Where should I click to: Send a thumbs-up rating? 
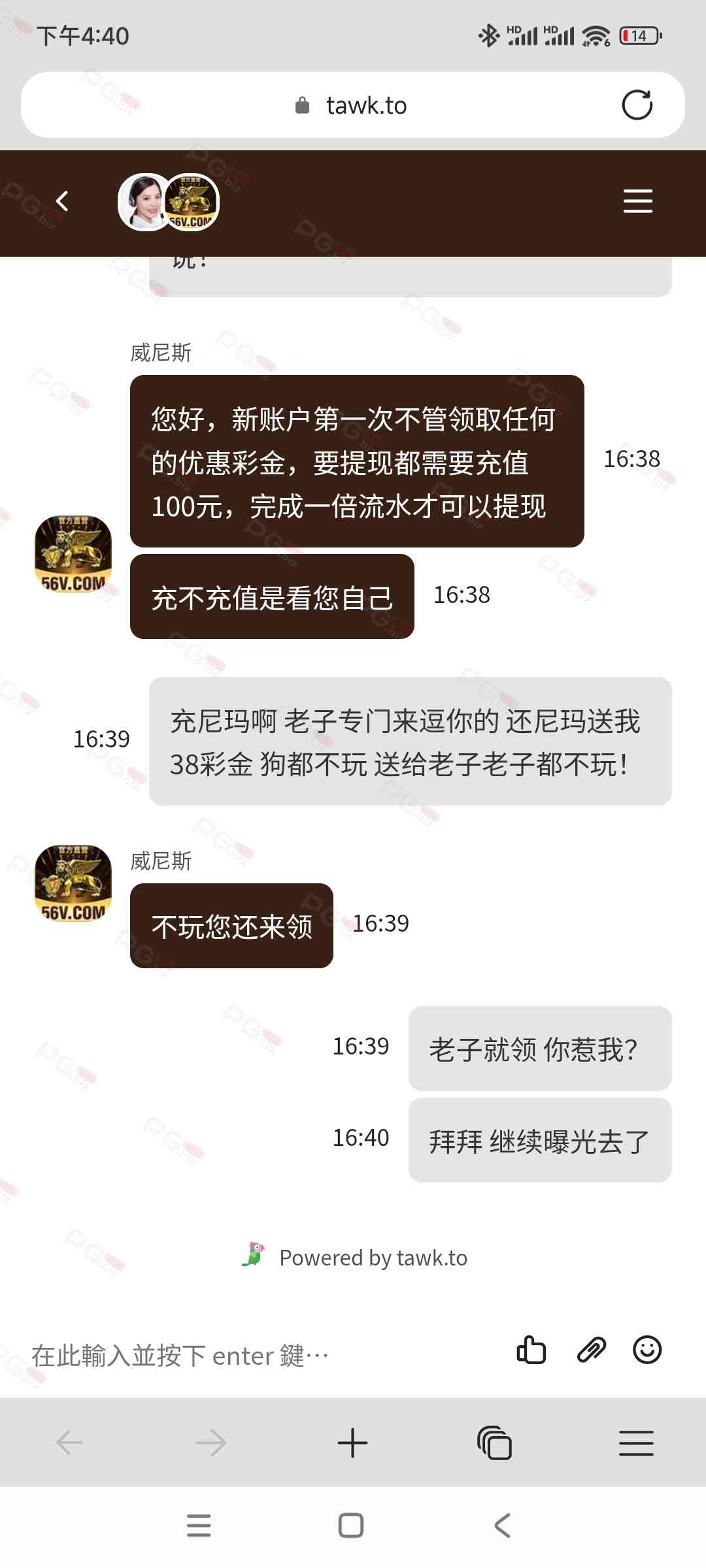coord(531,1350)
